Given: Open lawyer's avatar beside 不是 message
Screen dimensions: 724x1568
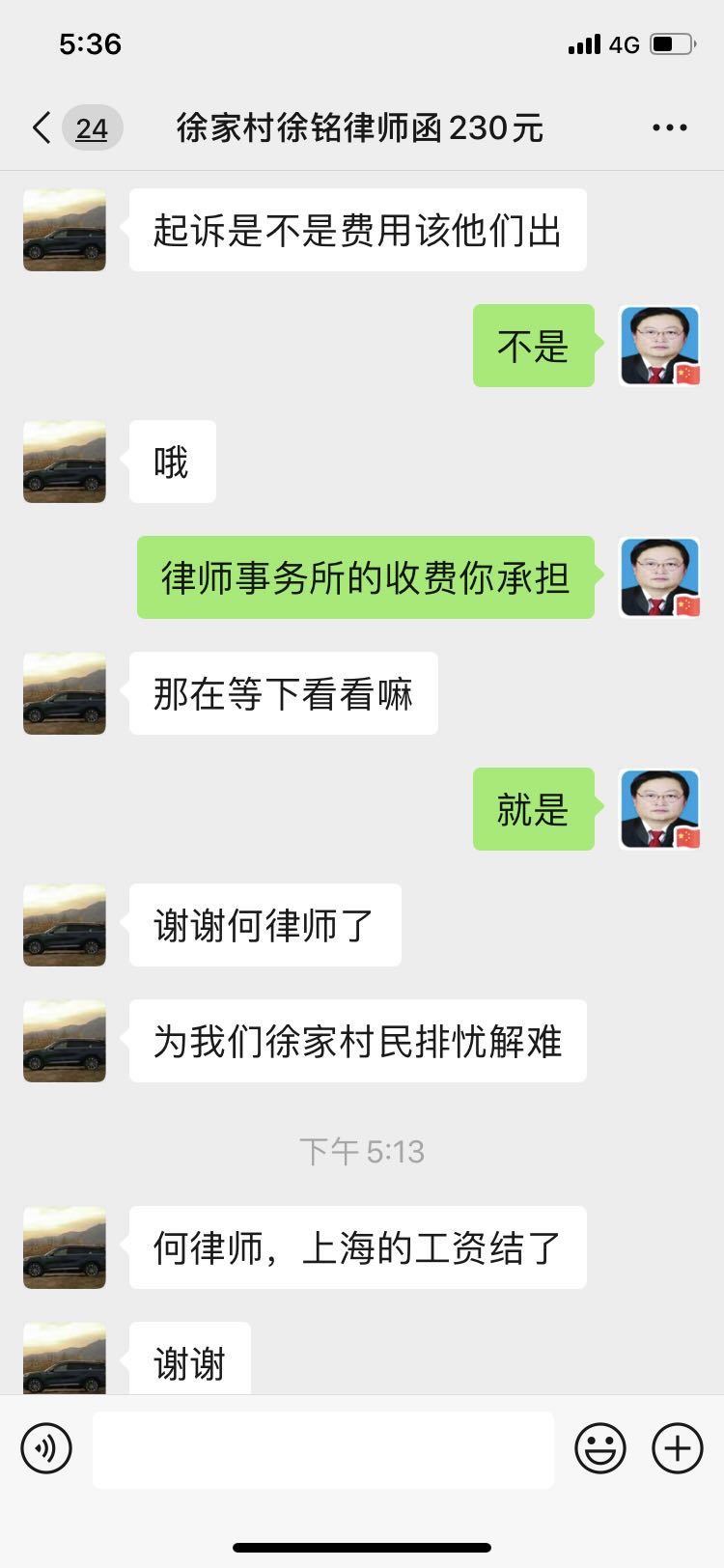Looking at the screenshot, I should 659,346.
